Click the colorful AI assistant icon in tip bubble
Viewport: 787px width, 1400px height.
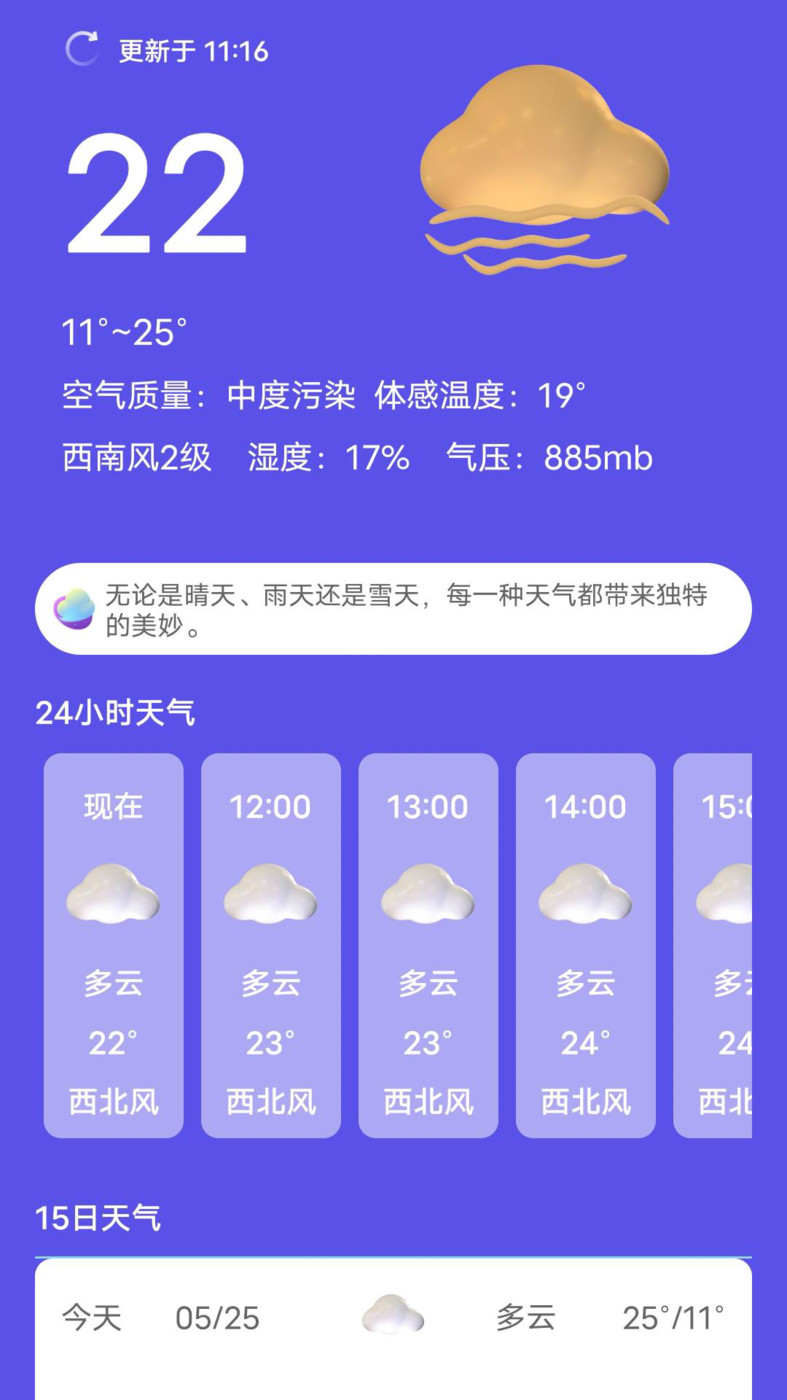pos(68,606)
